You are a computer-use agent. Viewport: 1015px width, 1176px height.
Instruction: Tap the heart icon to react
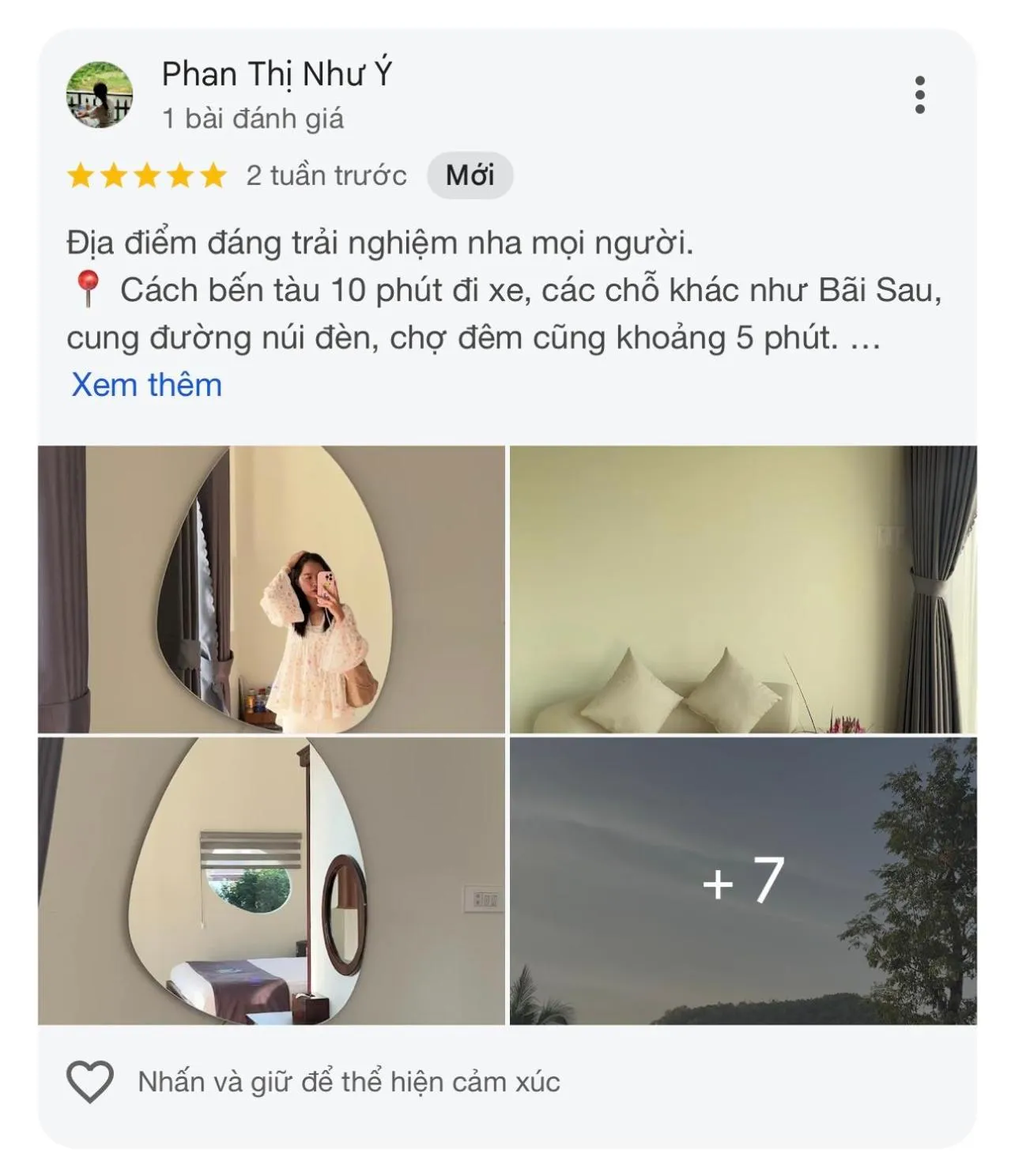(90, 1081)
